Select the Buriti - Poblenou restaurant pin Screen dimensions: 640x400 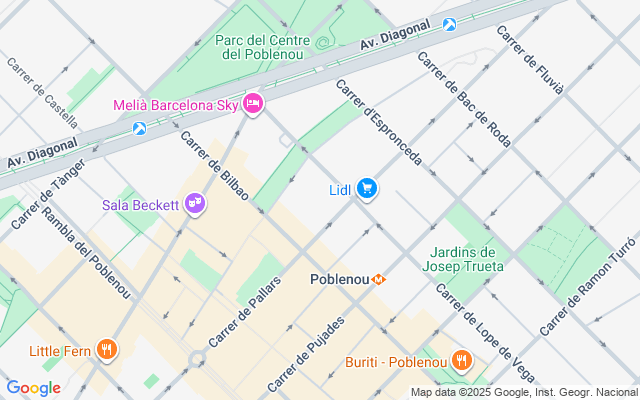(x=462, y=361)
